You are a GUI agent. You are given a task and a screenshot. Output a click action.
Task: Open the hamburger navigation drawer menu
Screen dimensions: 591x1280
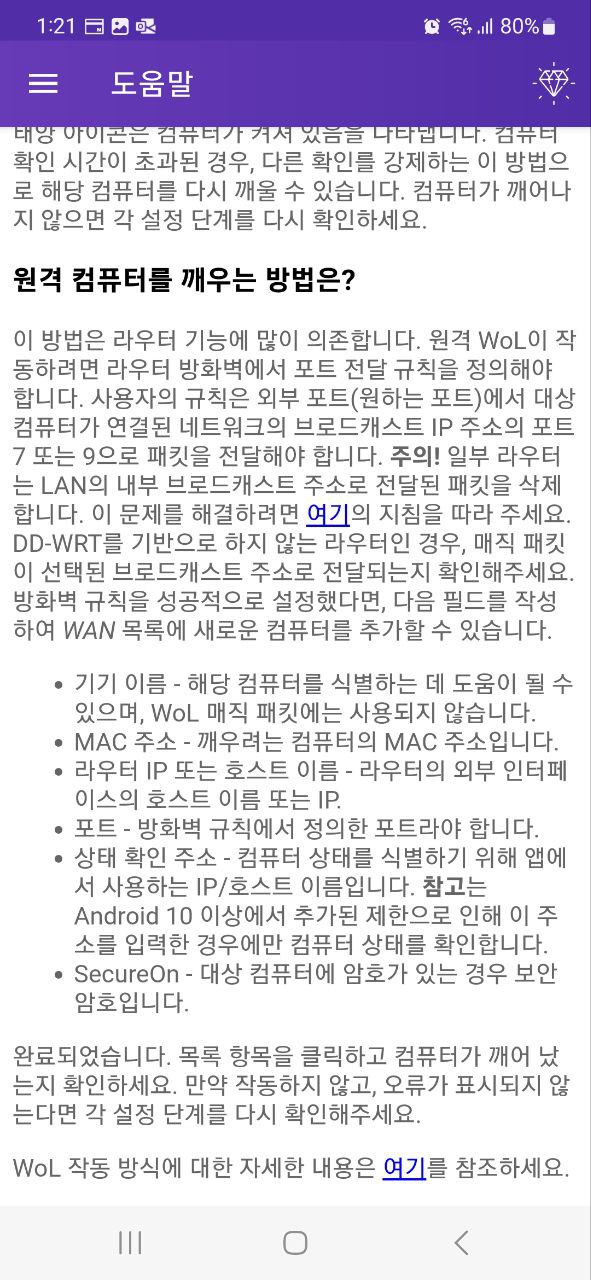coord(43,83)
